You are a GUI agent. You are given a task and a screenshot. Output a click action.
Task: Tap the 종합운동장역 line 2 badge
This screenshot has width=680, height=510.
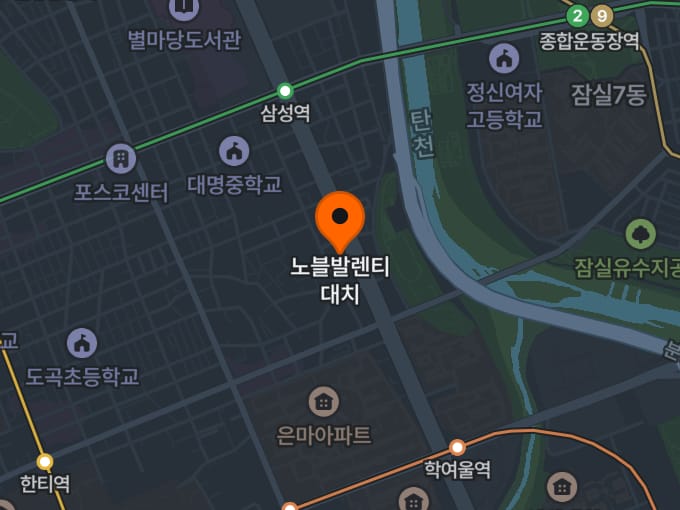pyautogui.click(x=578, y=16)
